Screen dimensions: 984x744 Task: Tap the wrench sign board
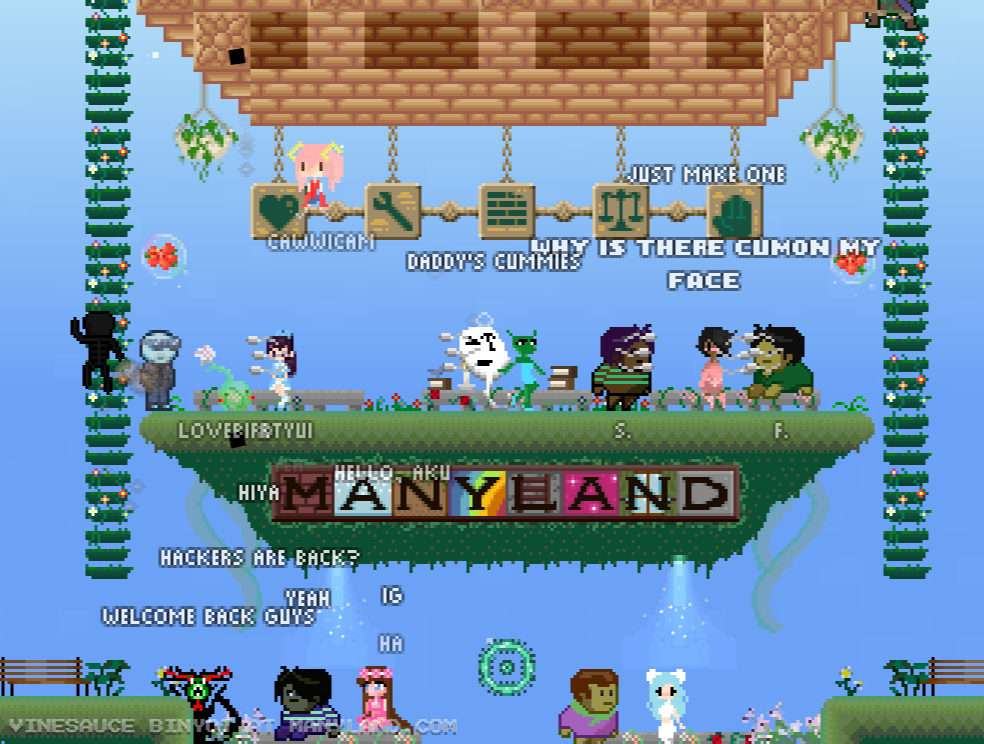coord(393,211)
